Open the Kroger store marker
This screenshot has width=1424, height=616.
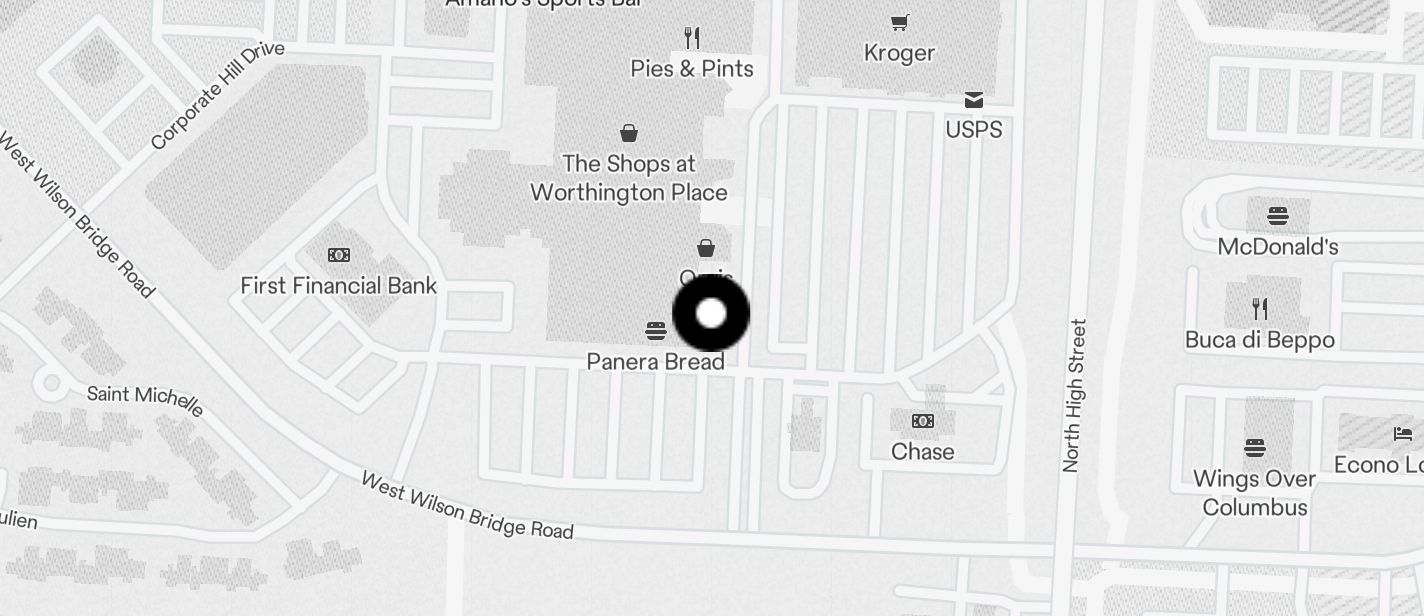[x=899, y=23]
